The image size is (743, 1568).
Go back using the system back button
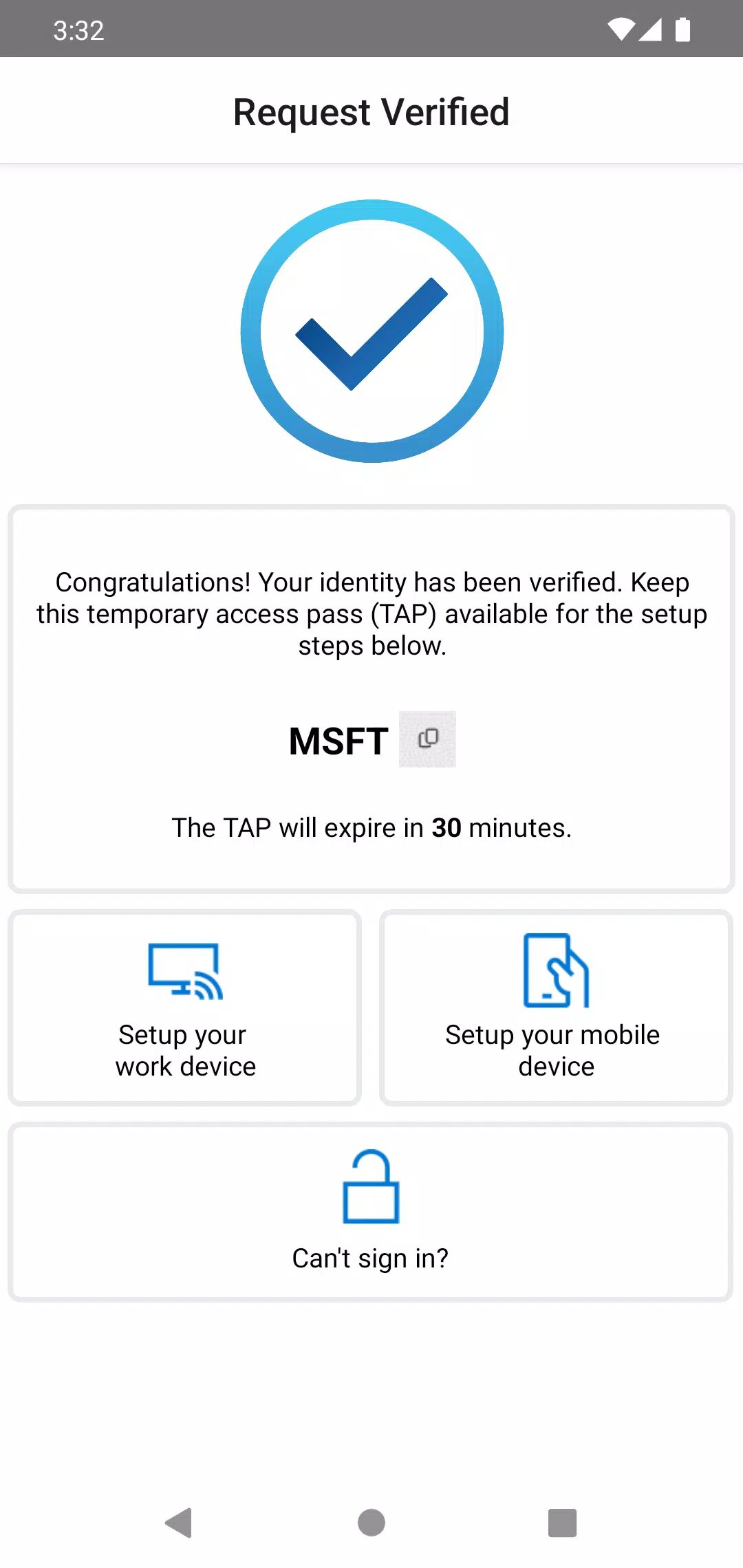tap(179, 1523)
